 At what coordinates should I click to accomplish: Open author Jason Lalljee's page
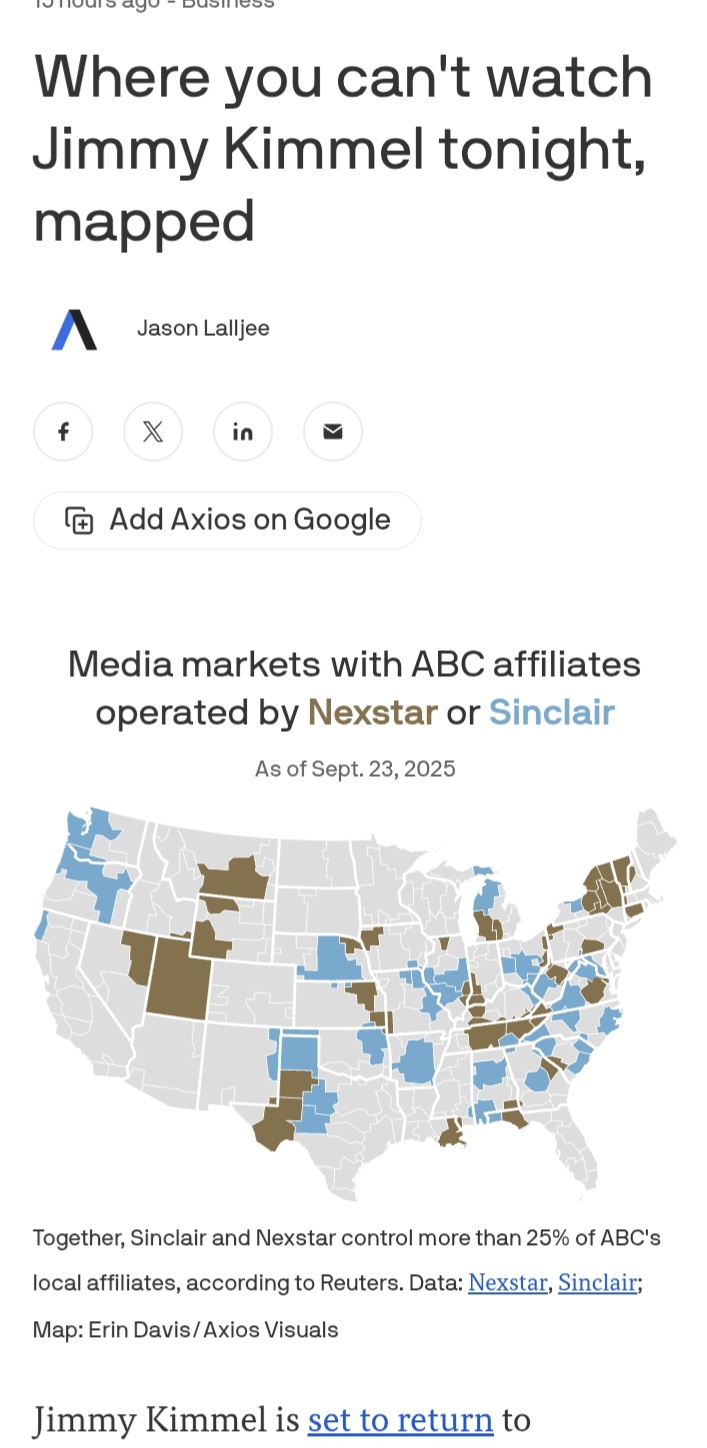203,328
